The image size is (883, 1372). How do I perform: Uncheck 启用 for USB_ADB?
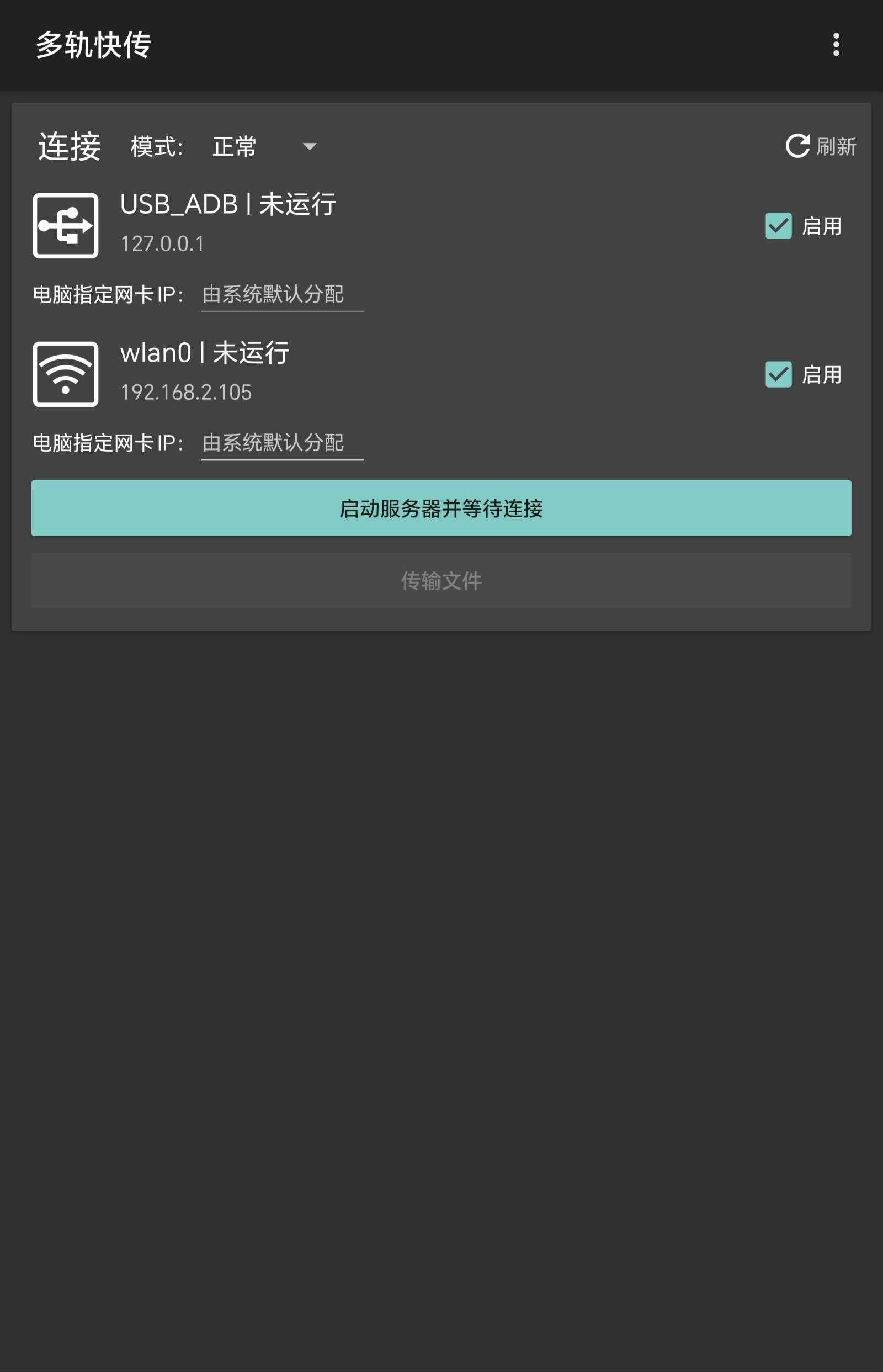click(x=778, y=226)
